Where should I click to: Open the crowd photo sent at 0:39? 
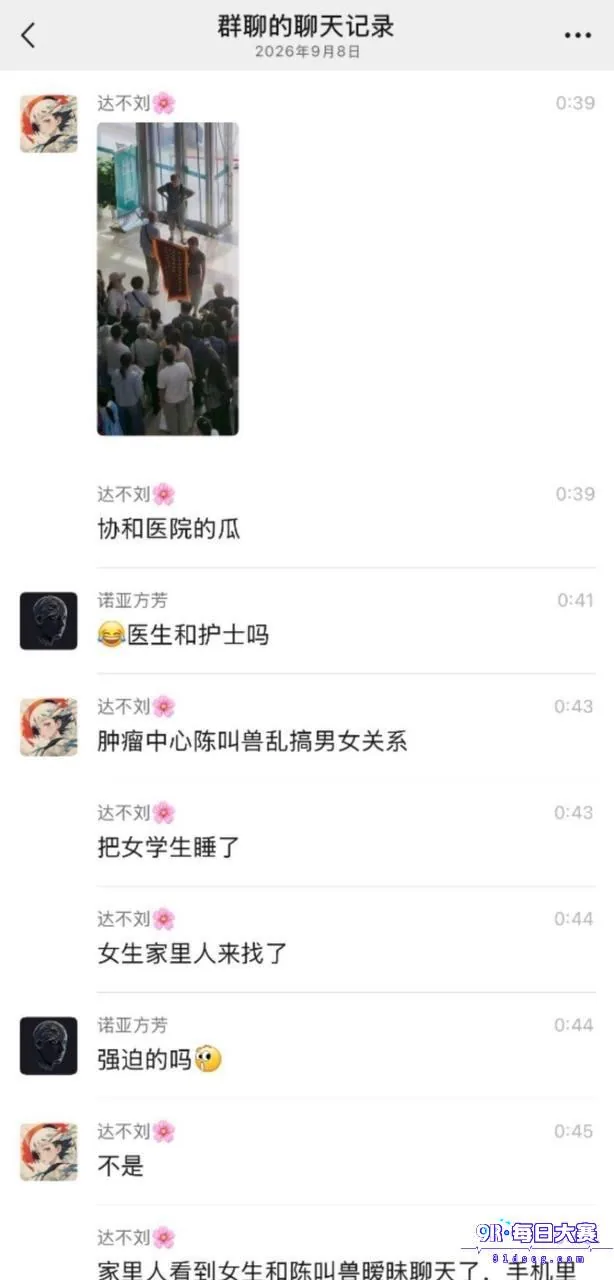[x=168, y=279]
